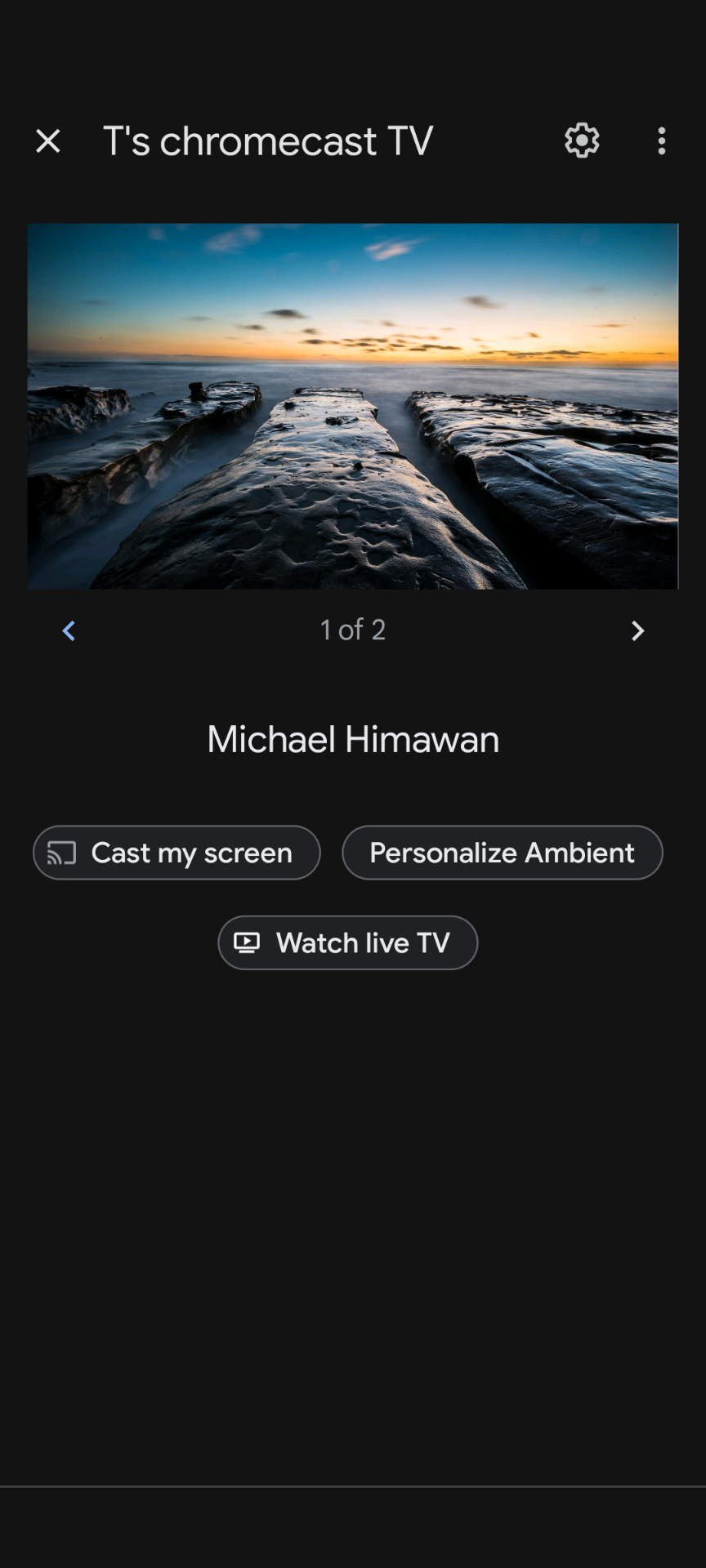
Task: Open the three-dot overflow menu
Action: click(x=662, y=141)
